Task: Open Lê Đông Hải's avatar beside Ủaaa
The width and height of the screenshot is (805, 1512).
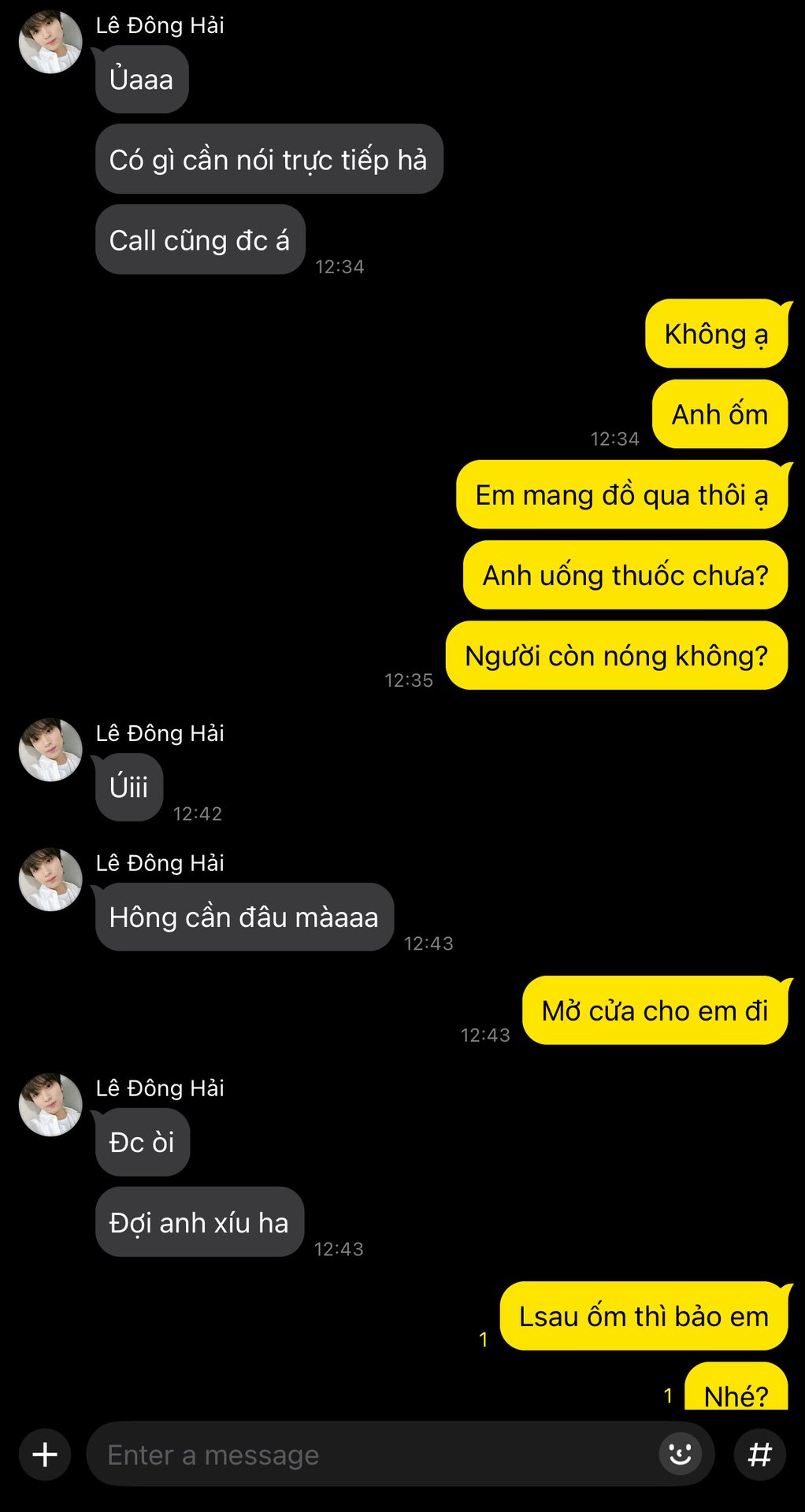Action: [50, 43]
